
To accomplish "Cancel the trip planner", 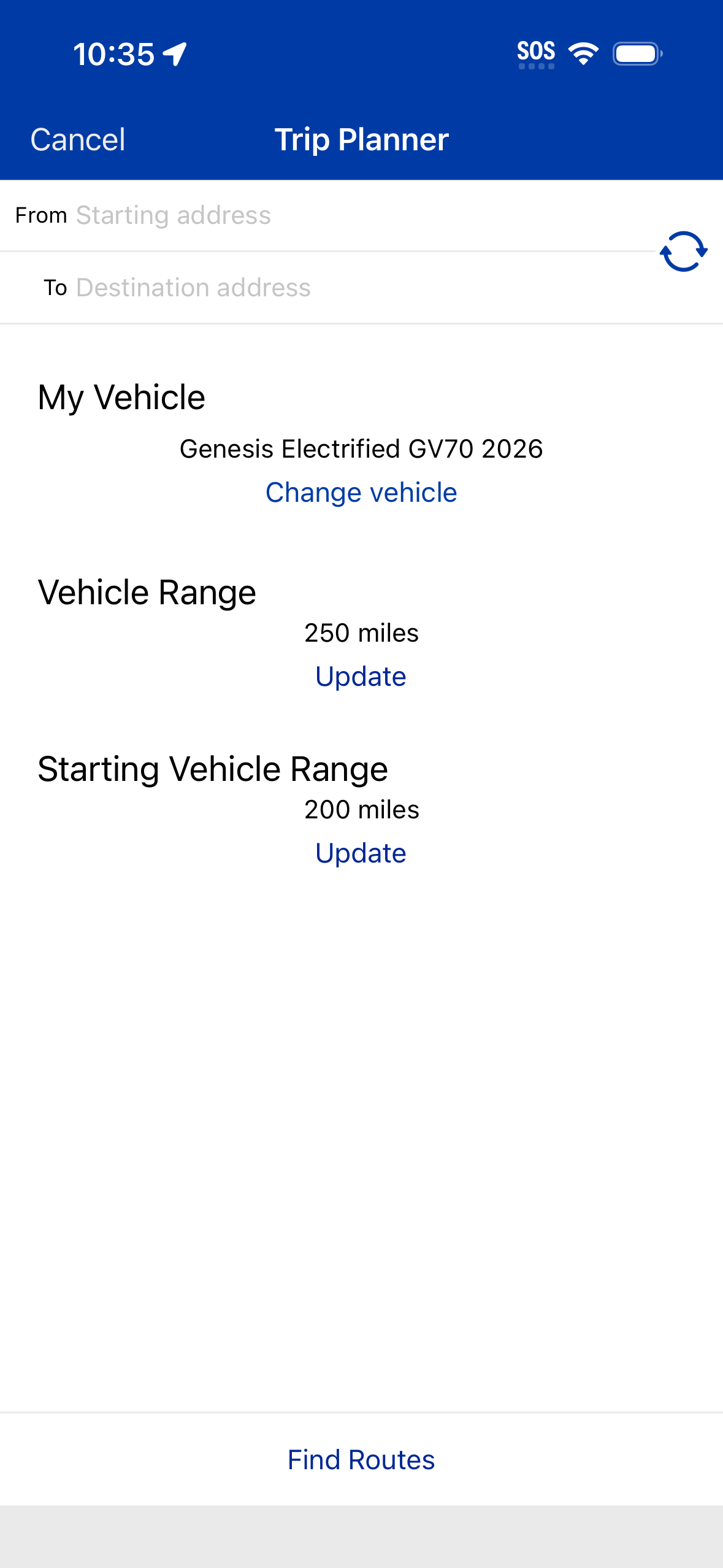I will [78, 140].
